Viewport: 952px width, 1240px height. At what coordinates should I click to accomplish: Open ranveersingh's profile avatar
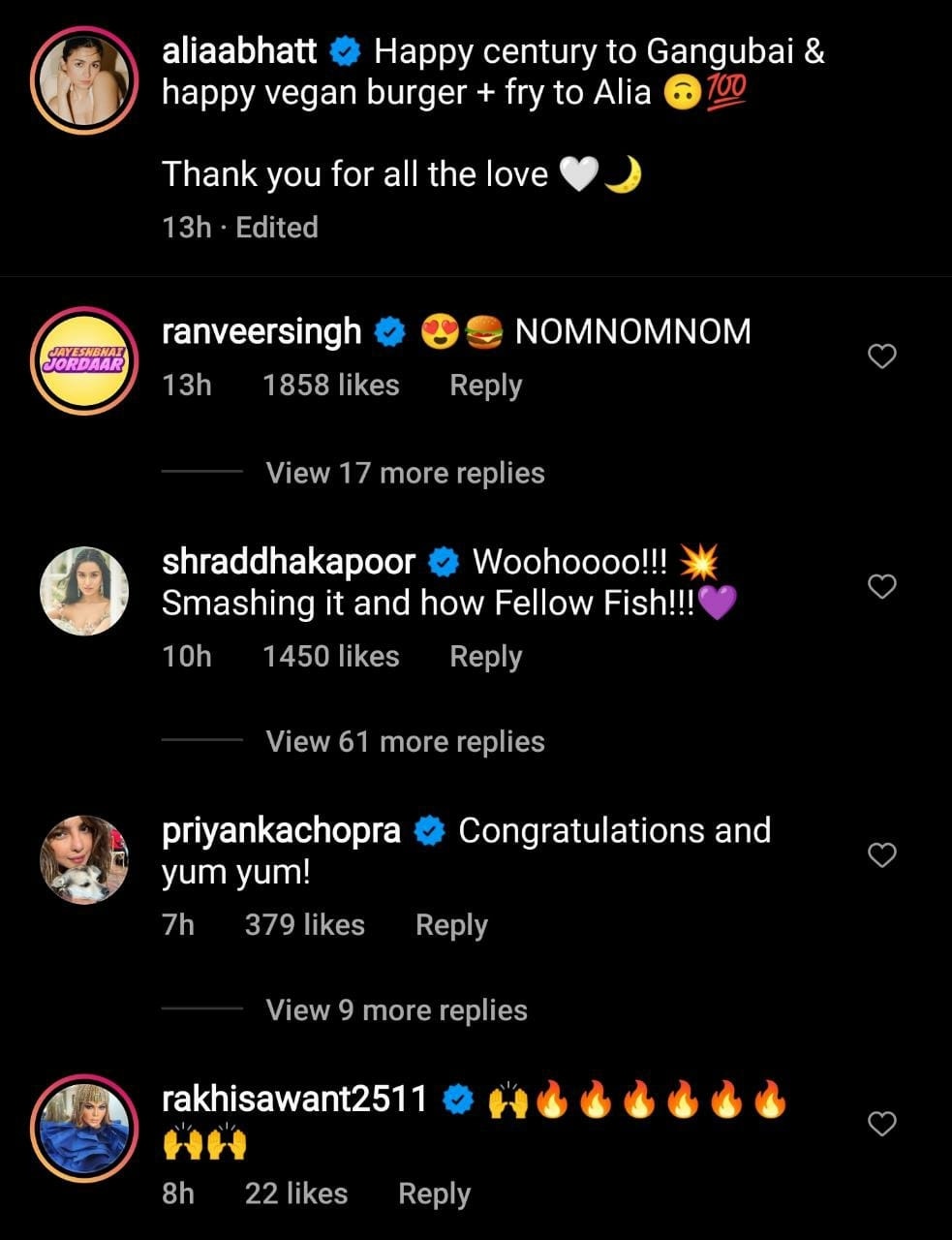click(83, 360)
